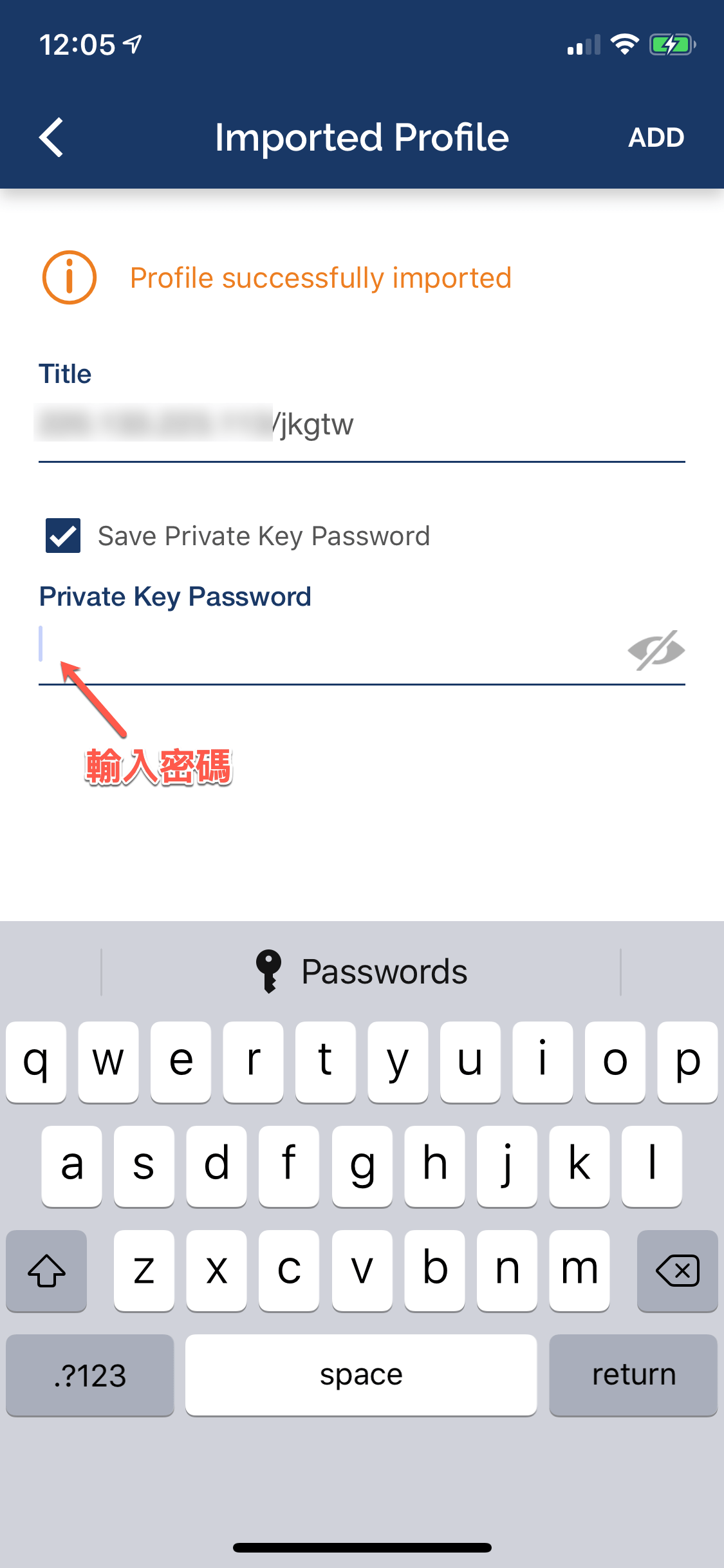Uncheck Save Private Key Password
Screen dimensions: 724x1568
click(63, 536)
